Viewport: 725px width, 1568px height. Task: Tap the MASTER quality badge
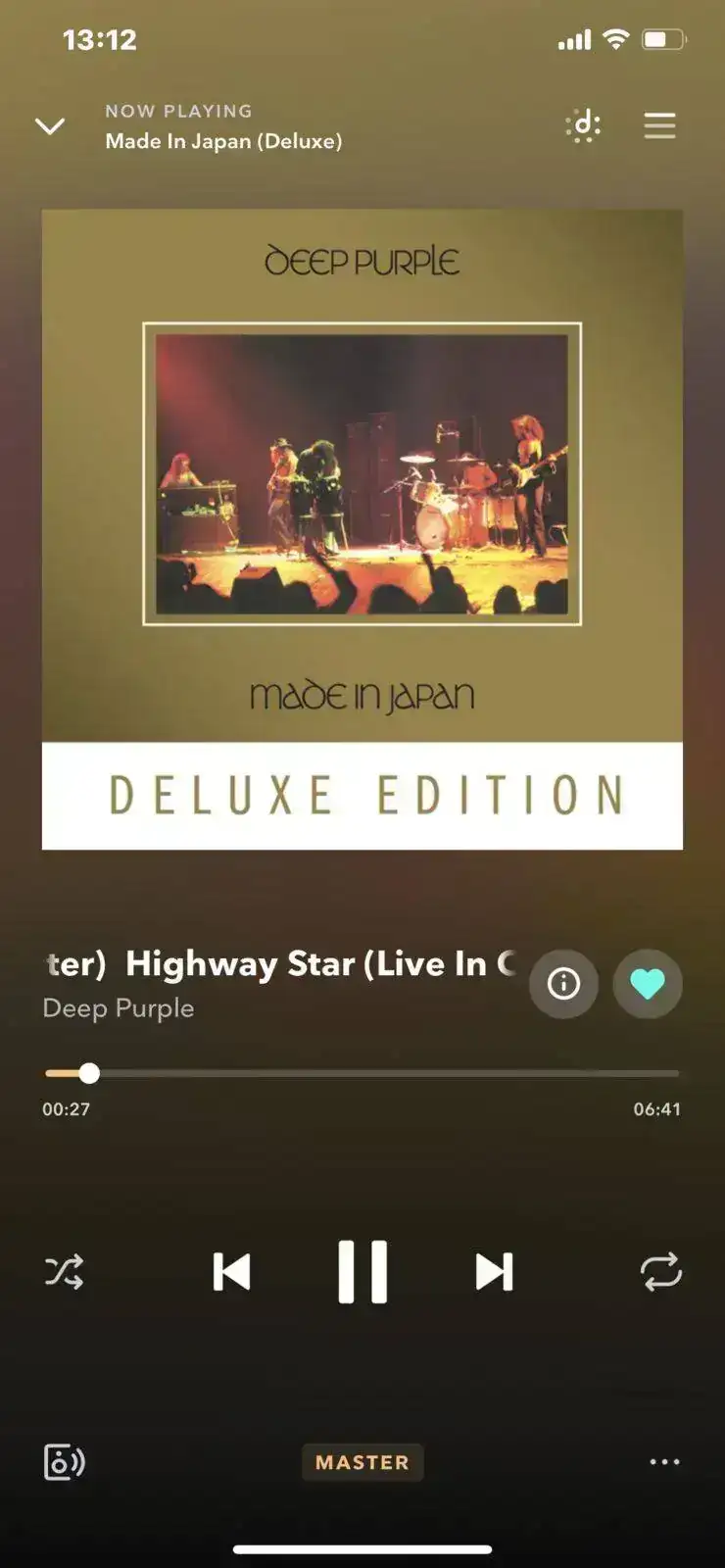[x=362, y=1462]
